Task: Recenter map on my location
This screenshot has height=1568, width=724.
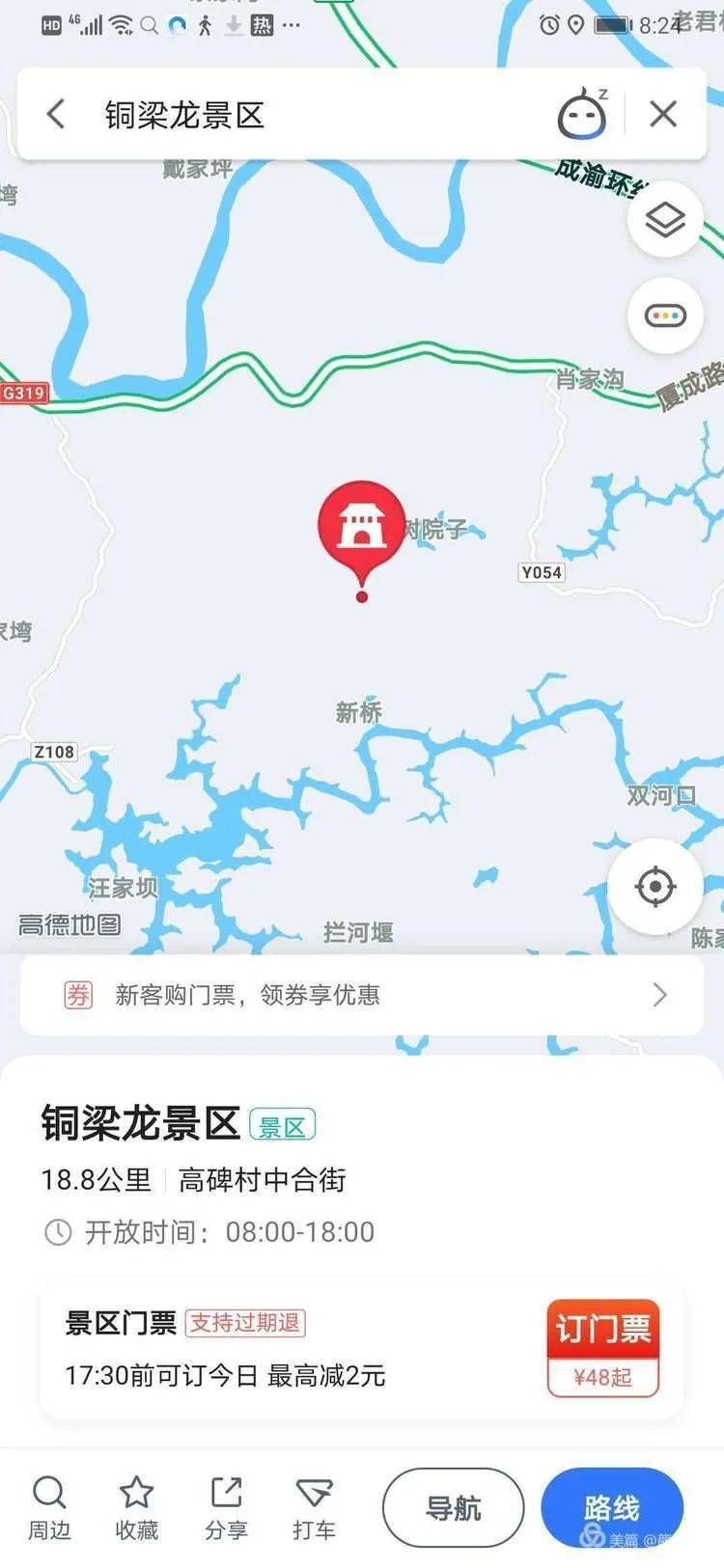Action: (655, 886)
